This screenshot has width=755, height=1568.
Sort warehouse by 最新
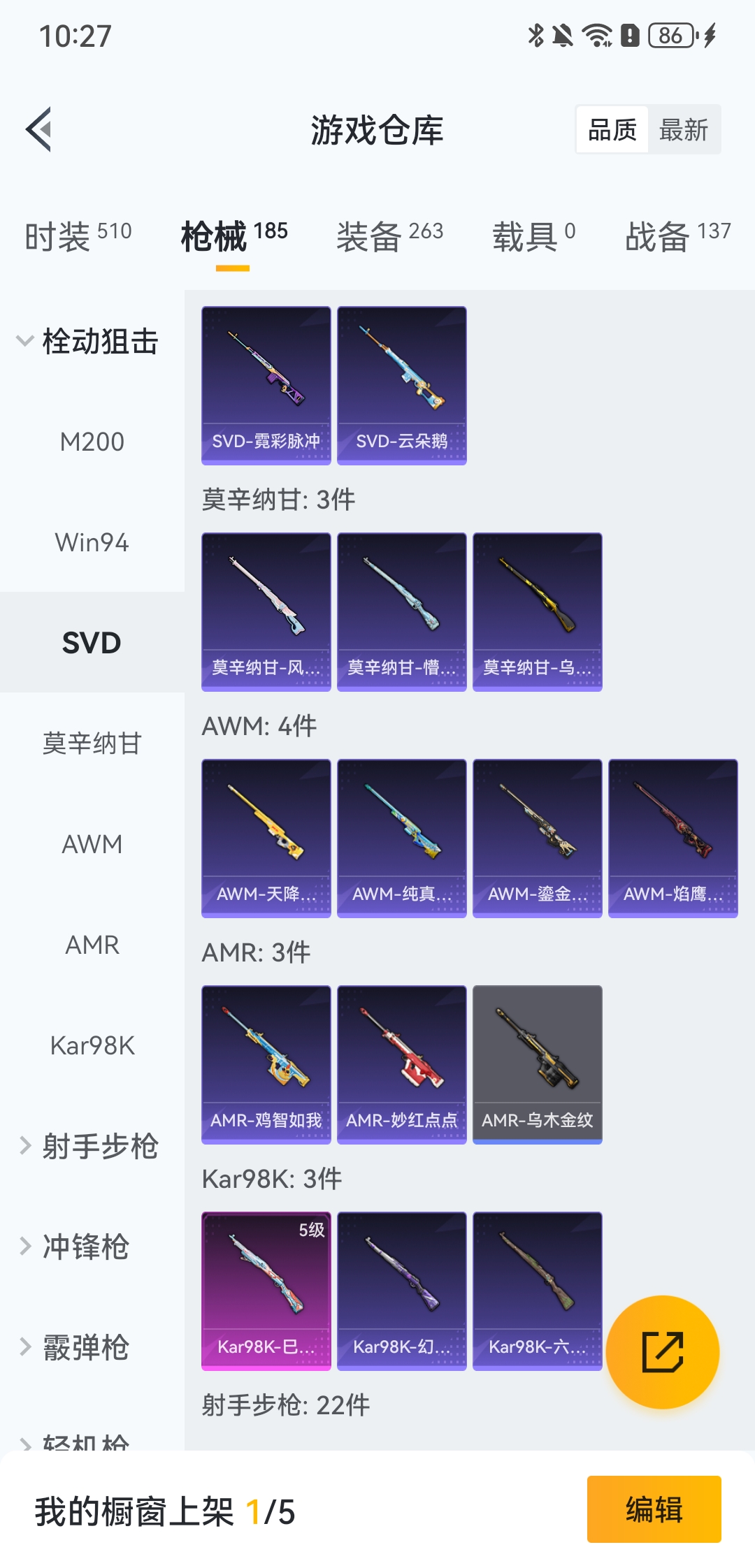click(683, 130)
